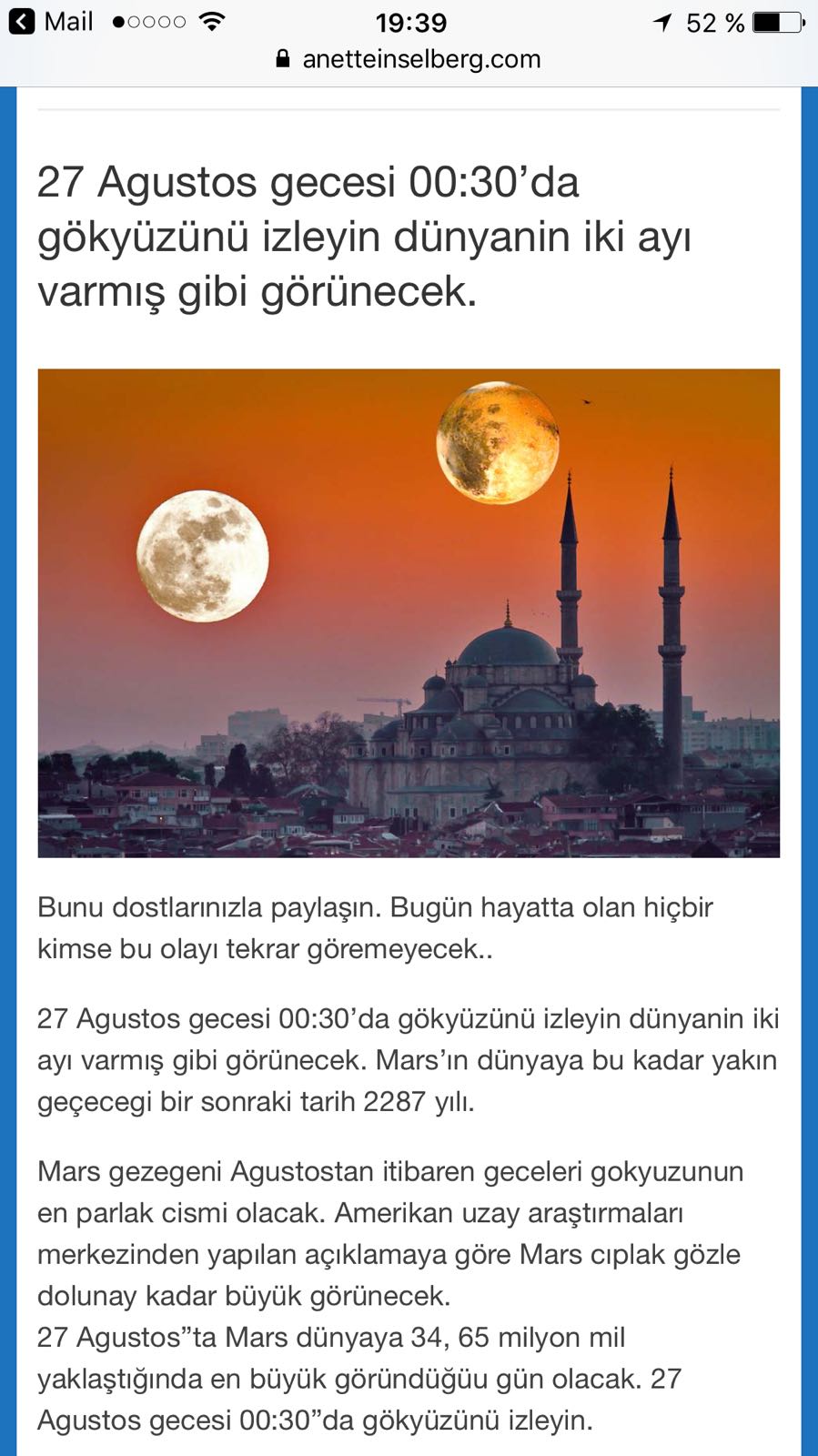Screen dimensions: 818x1456
Task: Tap the anetteinselberg.com address bar
Action: pos(409,59)
